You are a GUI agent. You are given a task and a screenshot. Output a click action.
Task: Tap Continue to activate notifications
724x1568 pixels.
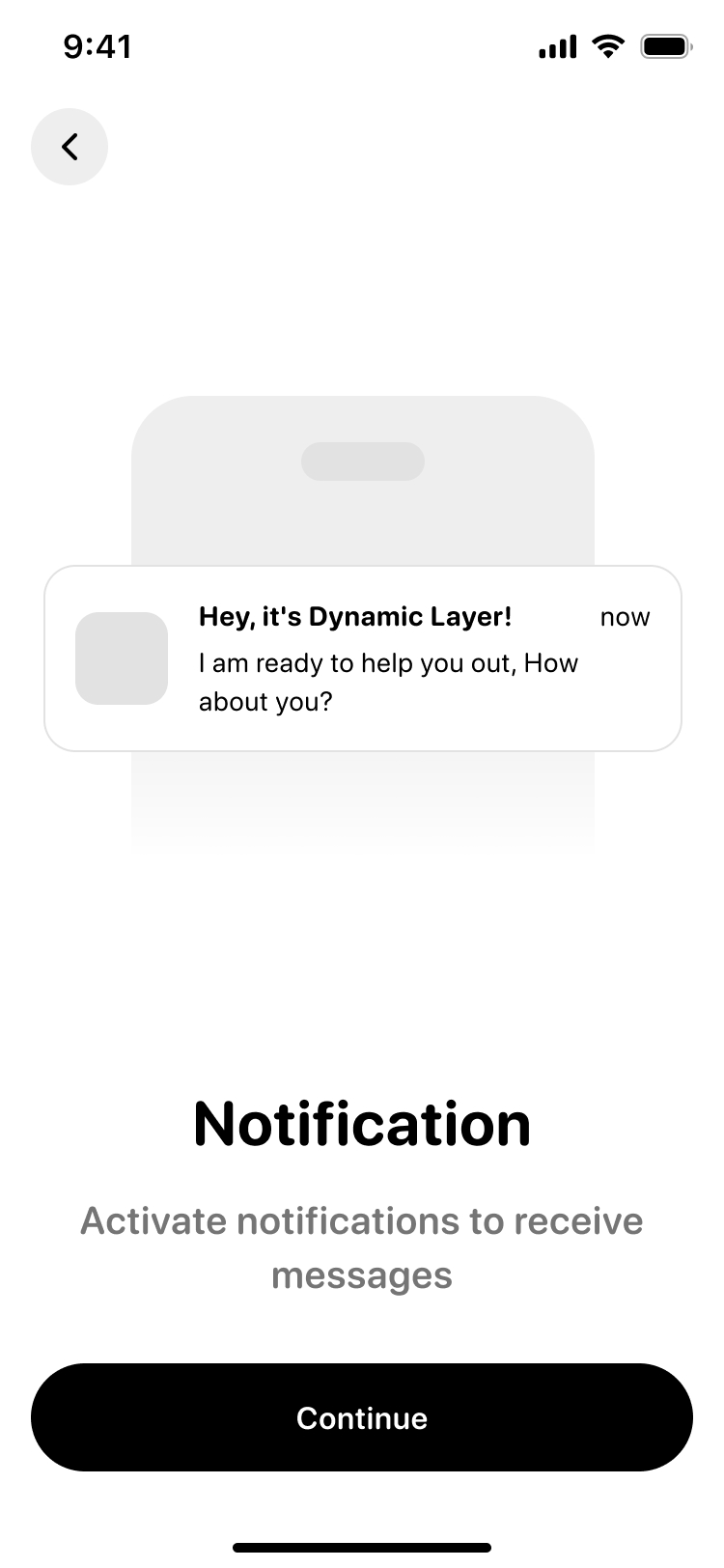[x=362, y=1417]
